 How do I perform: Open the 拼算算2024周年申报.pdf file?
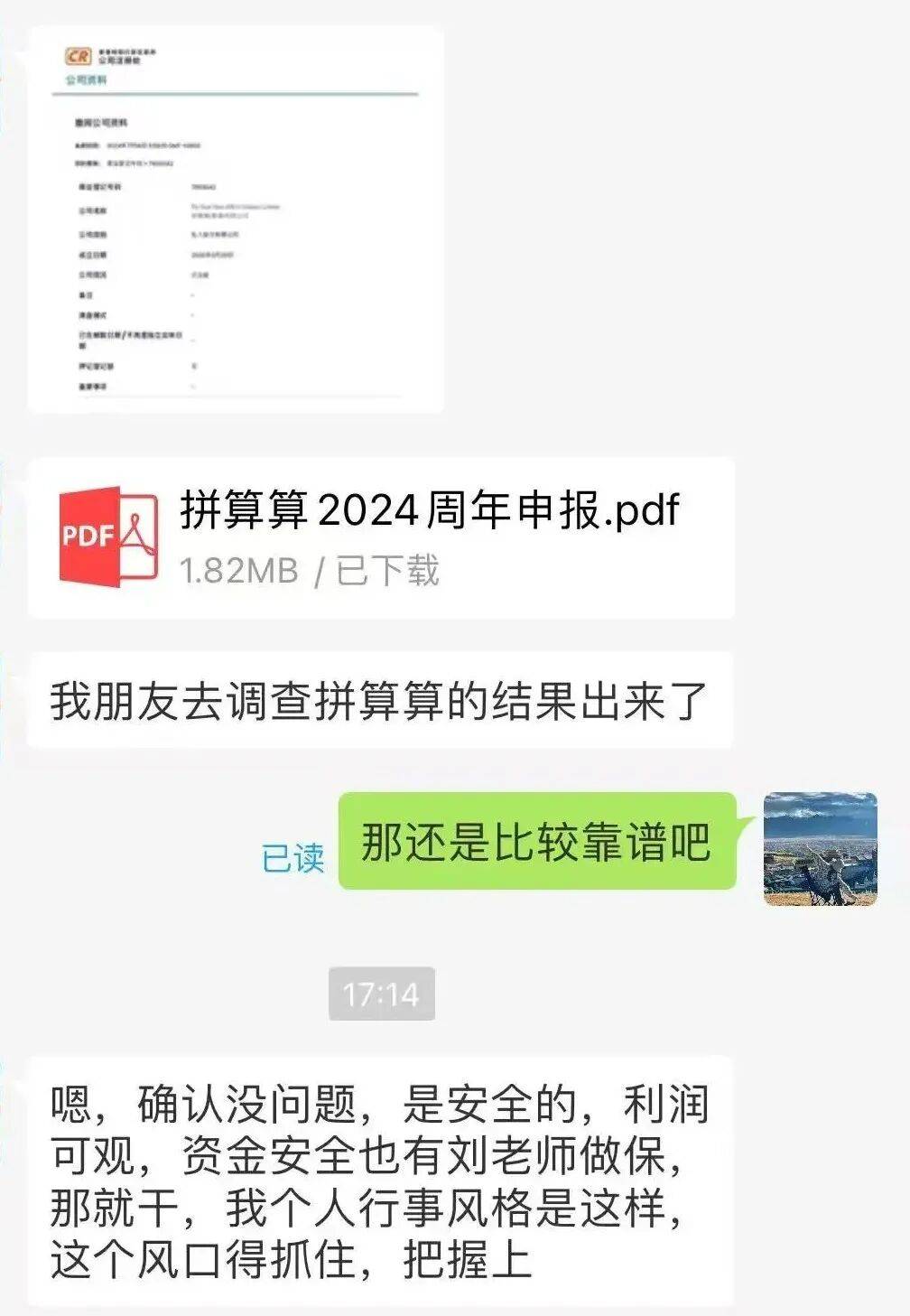pos(380,538)
